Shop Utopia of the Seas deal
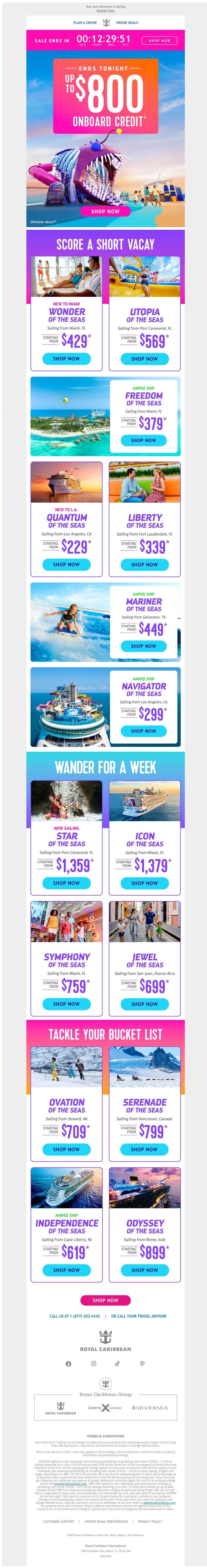 [144, 359]
